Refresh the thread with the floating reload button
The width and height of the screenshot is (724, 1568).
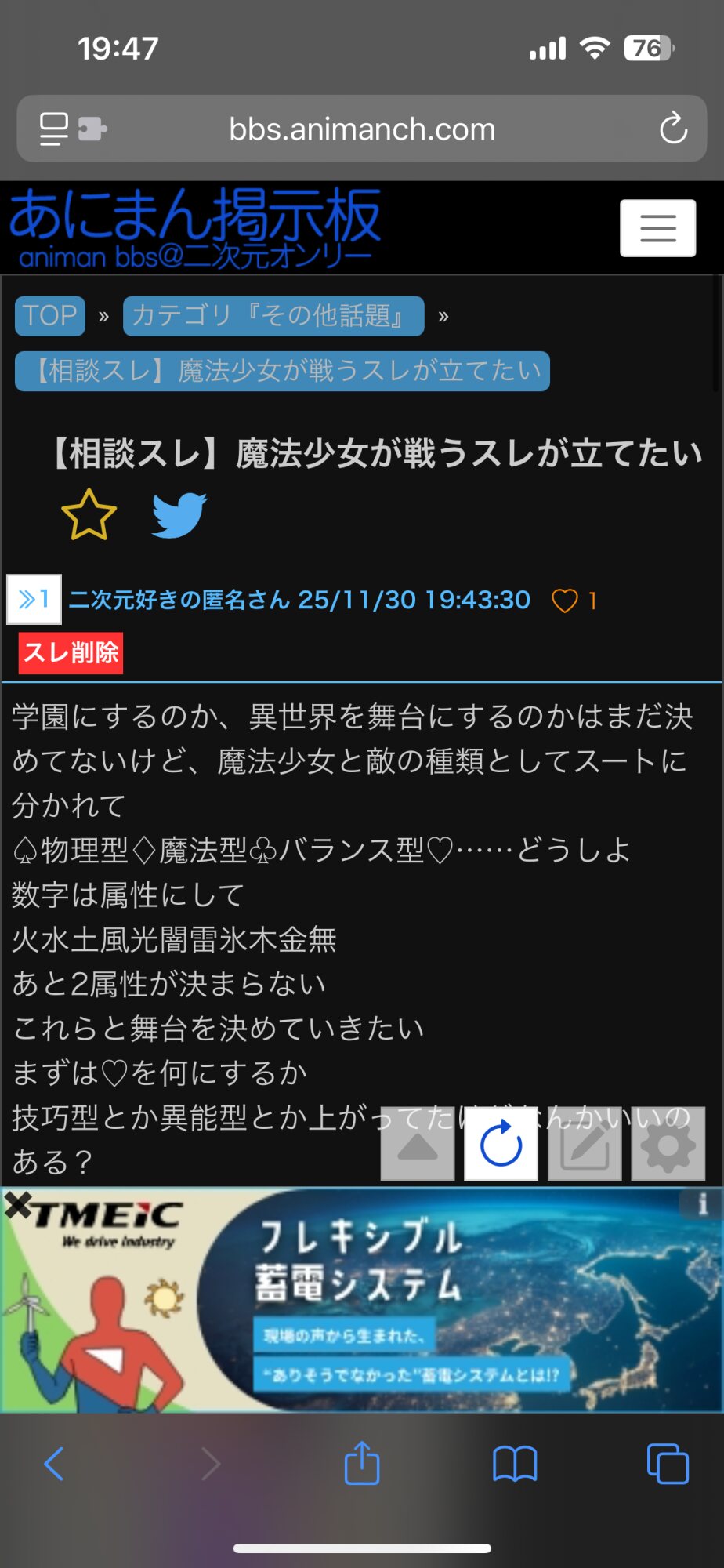[501, 1145]
